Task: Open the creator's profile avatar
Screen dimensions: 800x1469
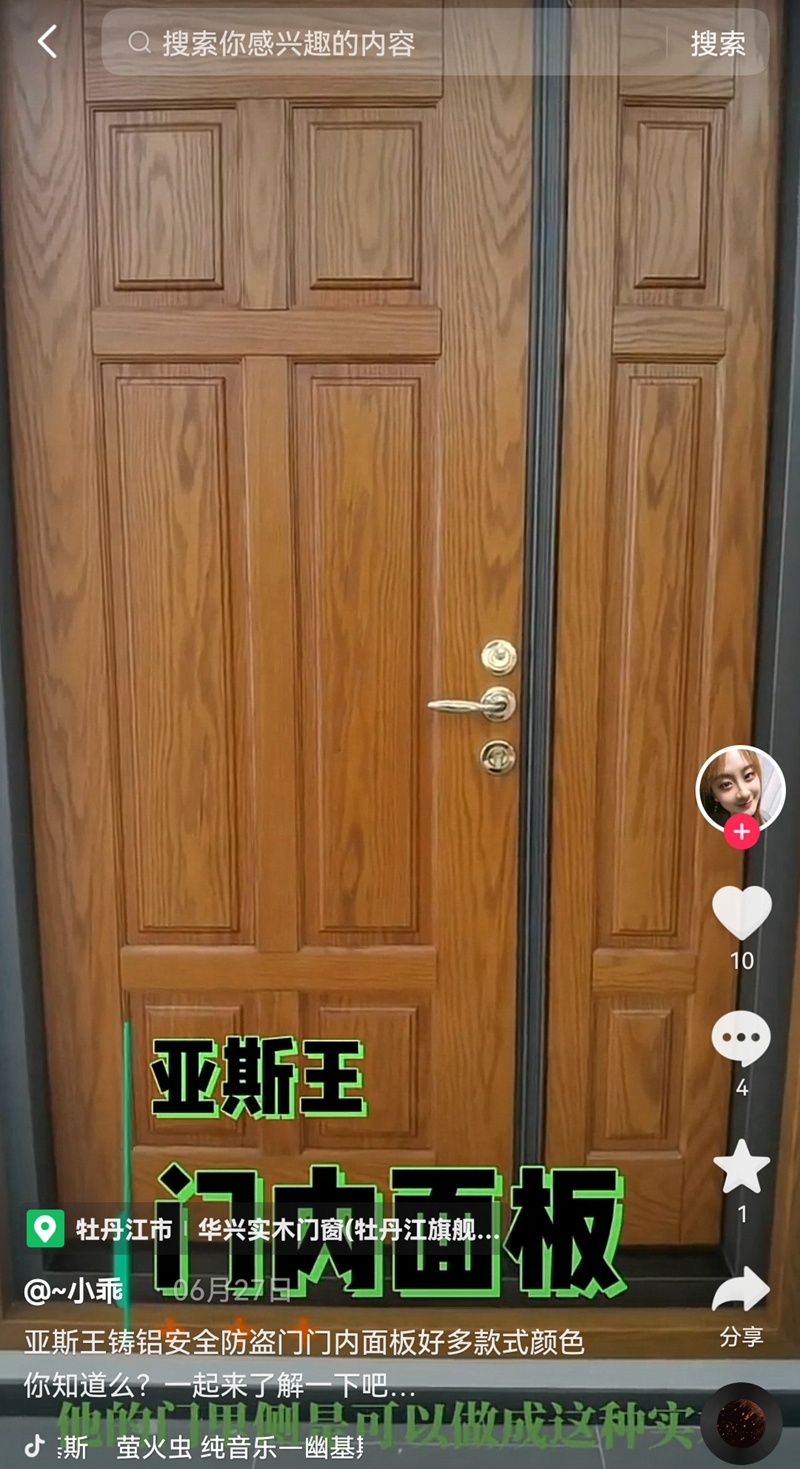Action: (740, 788)
